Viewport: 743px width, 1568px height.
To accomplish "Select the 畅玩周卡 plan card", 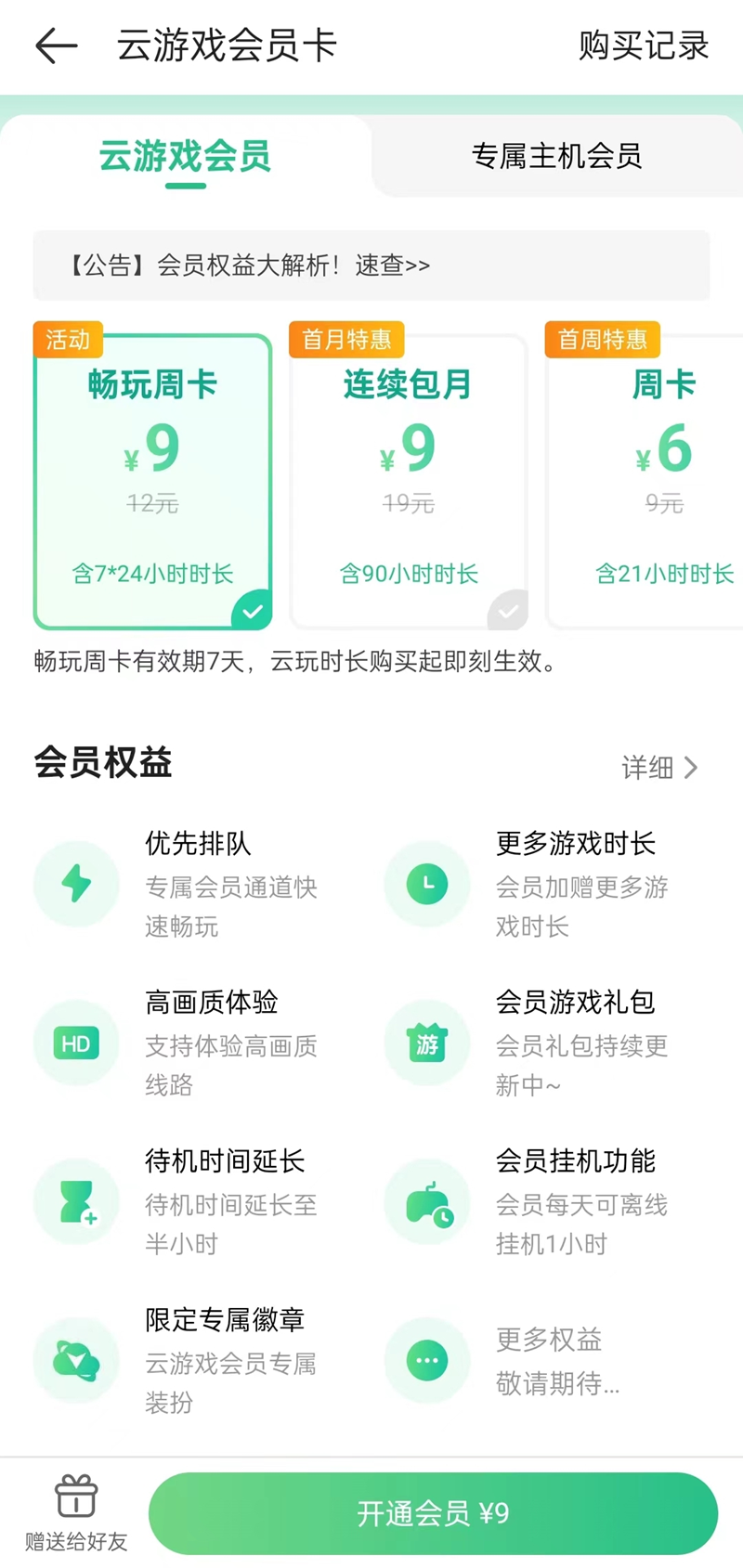I will 153,483.
